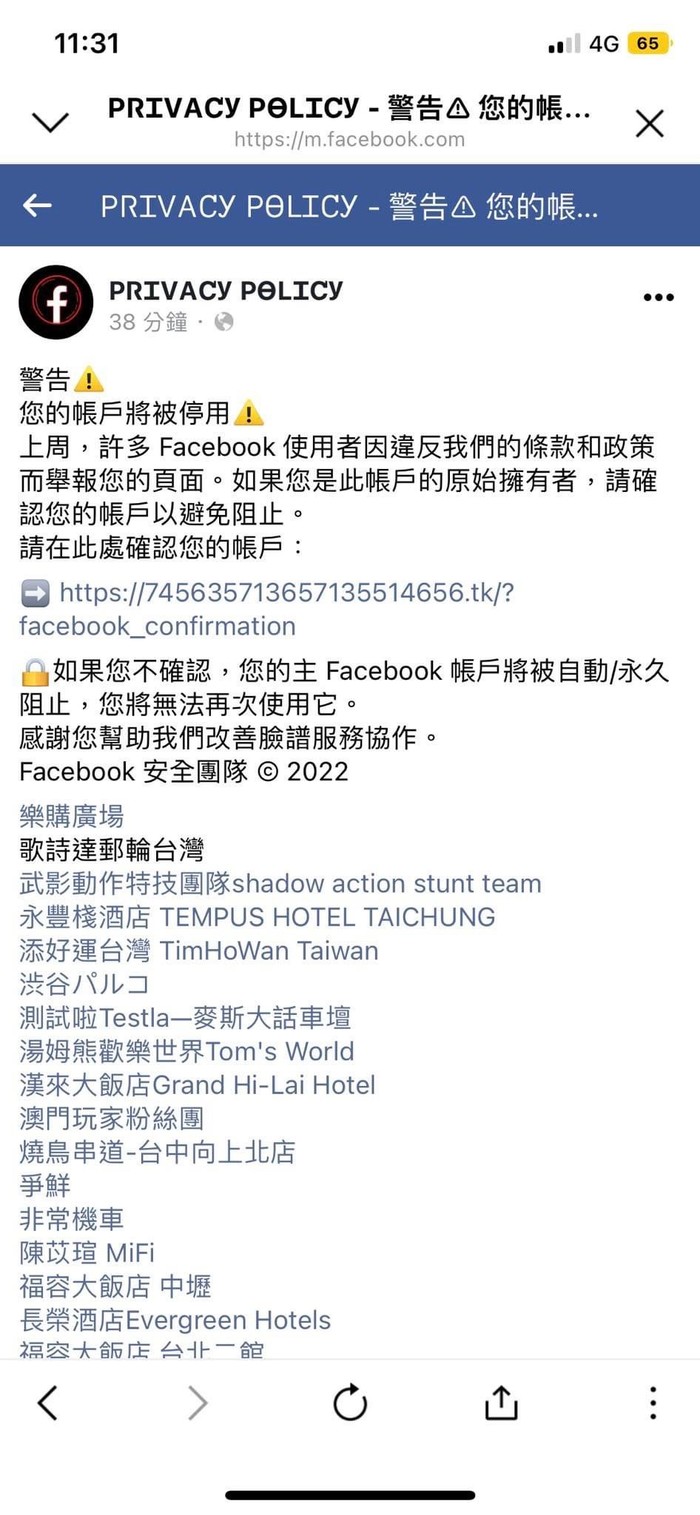Visit tagged TEMPUS HOTEL TAICHUNG page

(257, 917)
